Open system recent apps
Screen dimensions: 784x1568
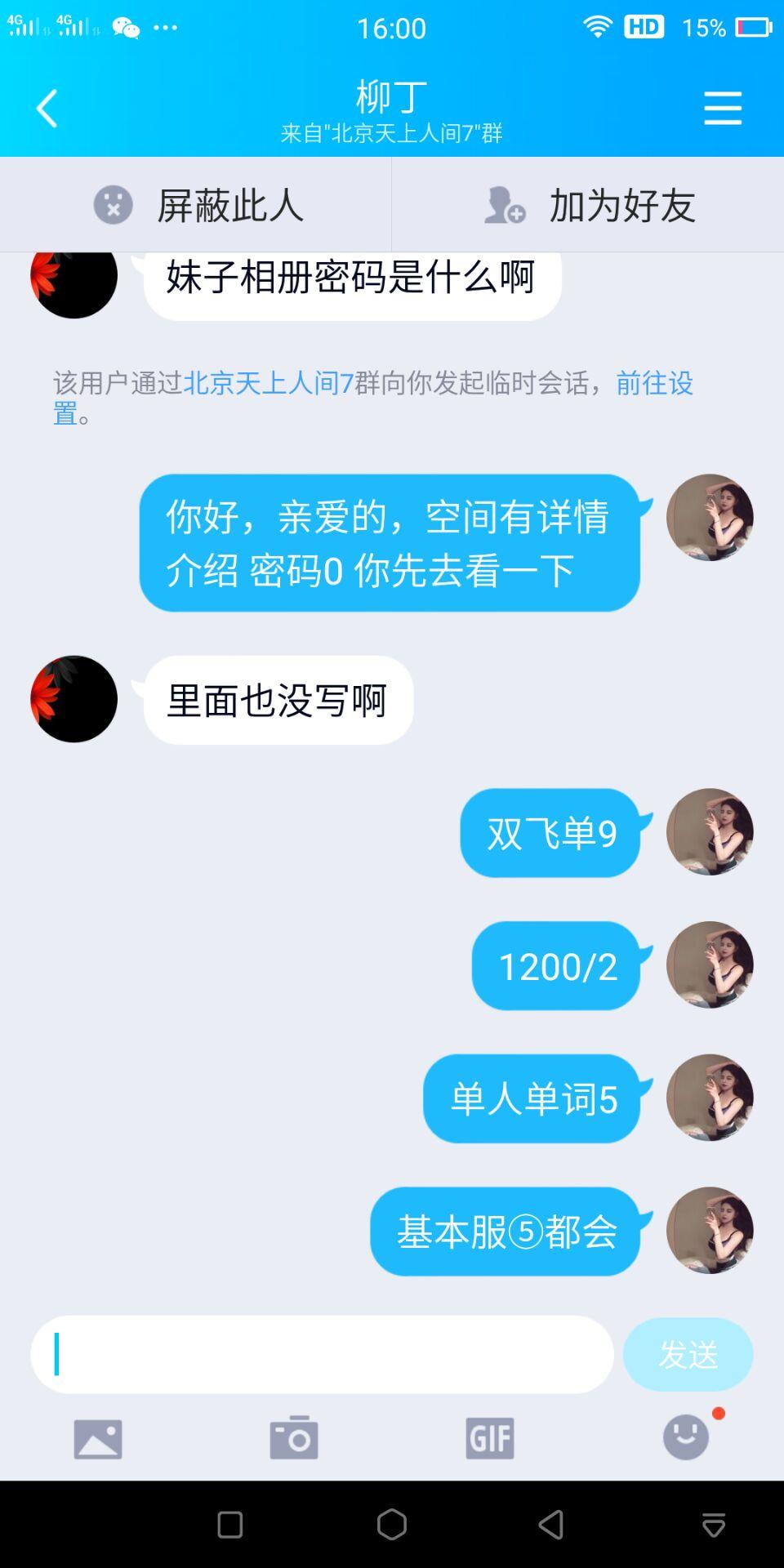(x=229, y=1524)
